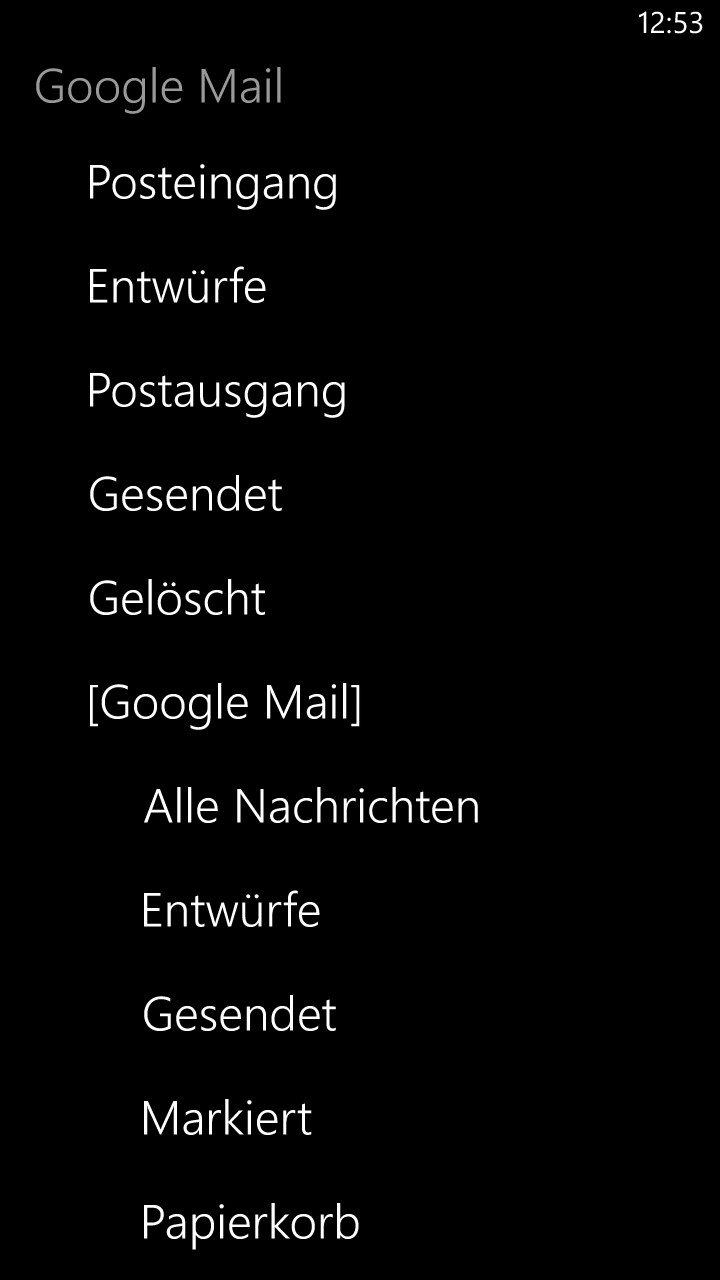Open Gesendet under [Google Mail]

pos(240,1015)
